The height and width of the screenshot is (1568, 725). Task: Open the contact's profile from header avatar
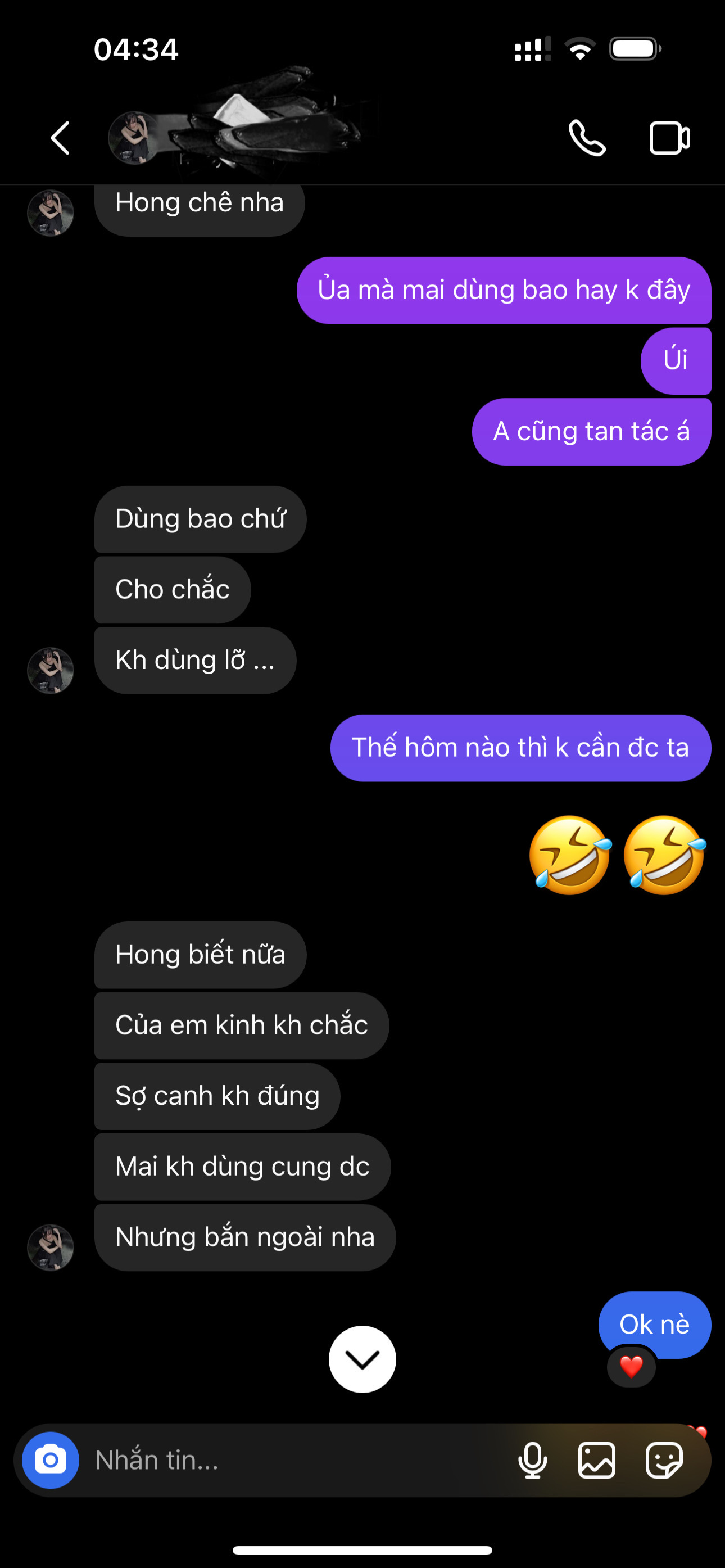(x=134, y=138)
